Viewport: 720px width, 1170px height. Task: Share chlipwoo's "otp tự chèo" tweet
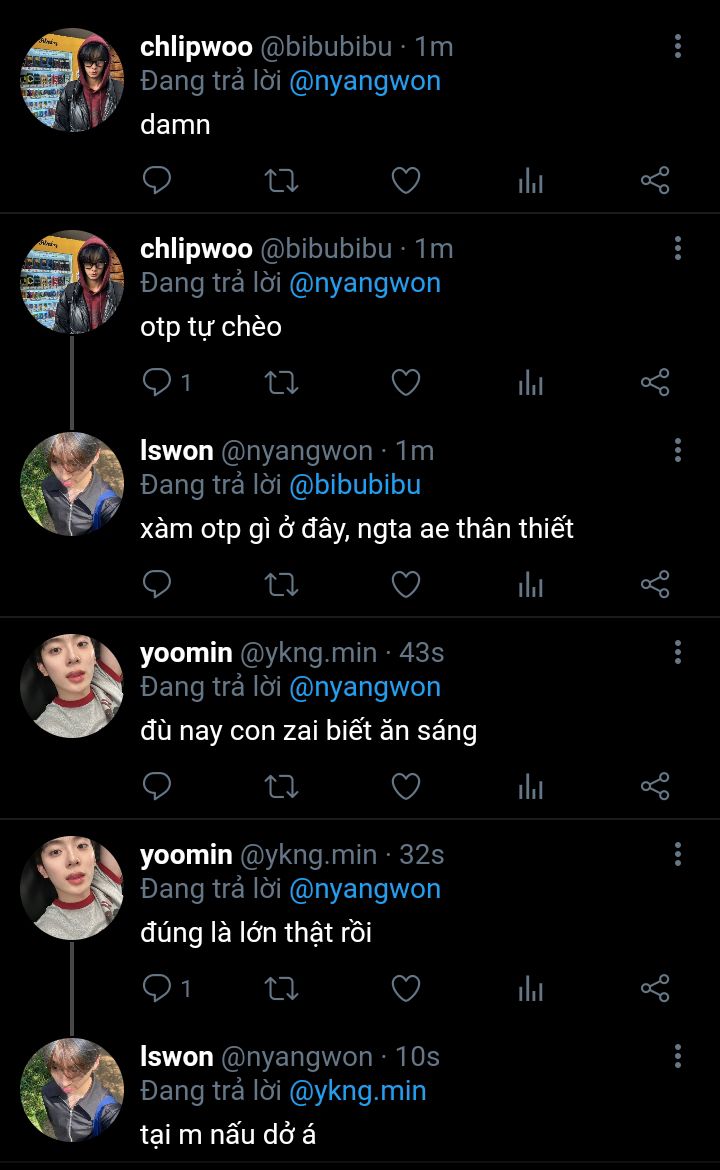click(654, 382)
